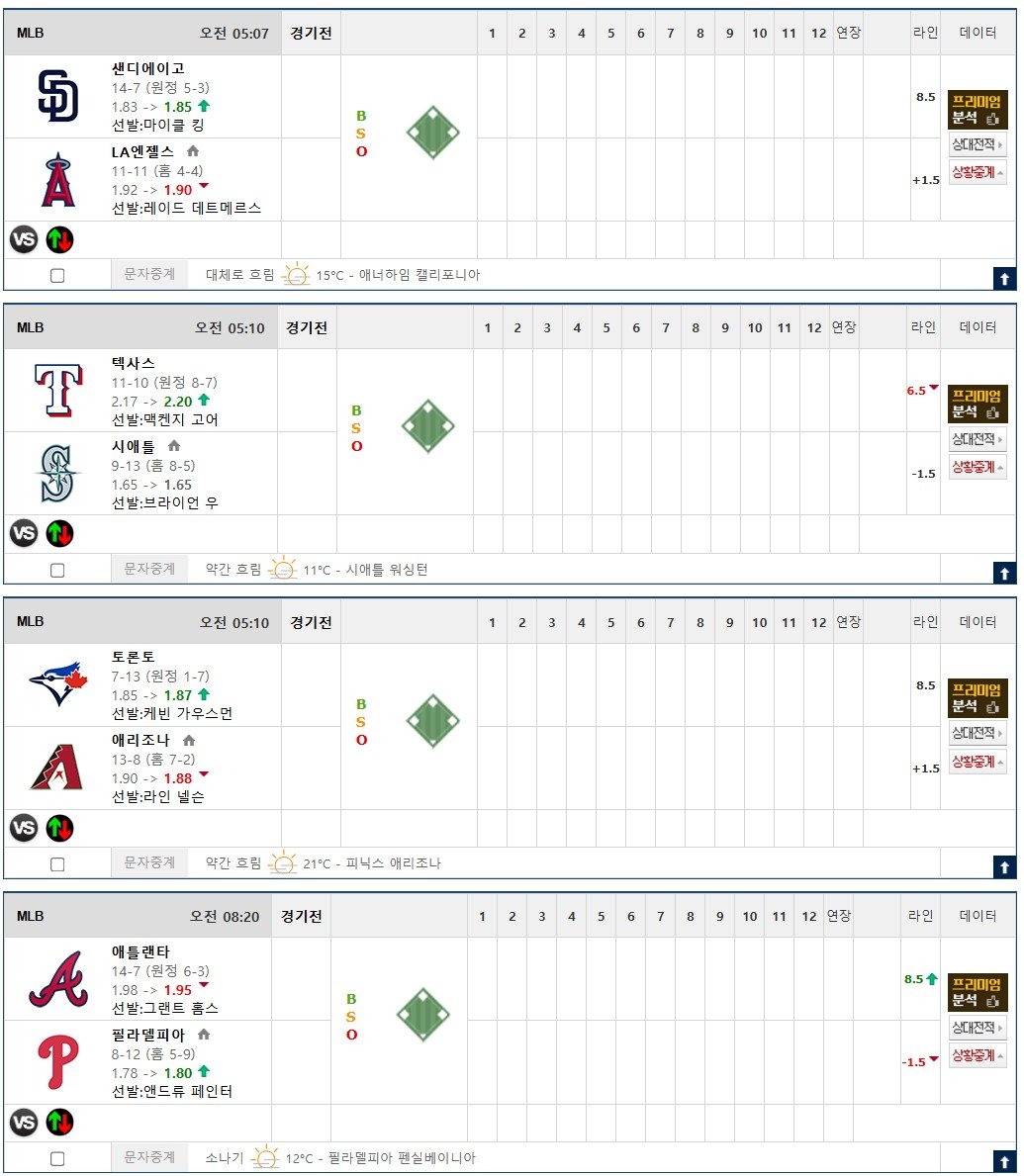Tap up-down arrows icon under Seattle
This screenshot has height=1176, width=1024.
tap(59, 534)
